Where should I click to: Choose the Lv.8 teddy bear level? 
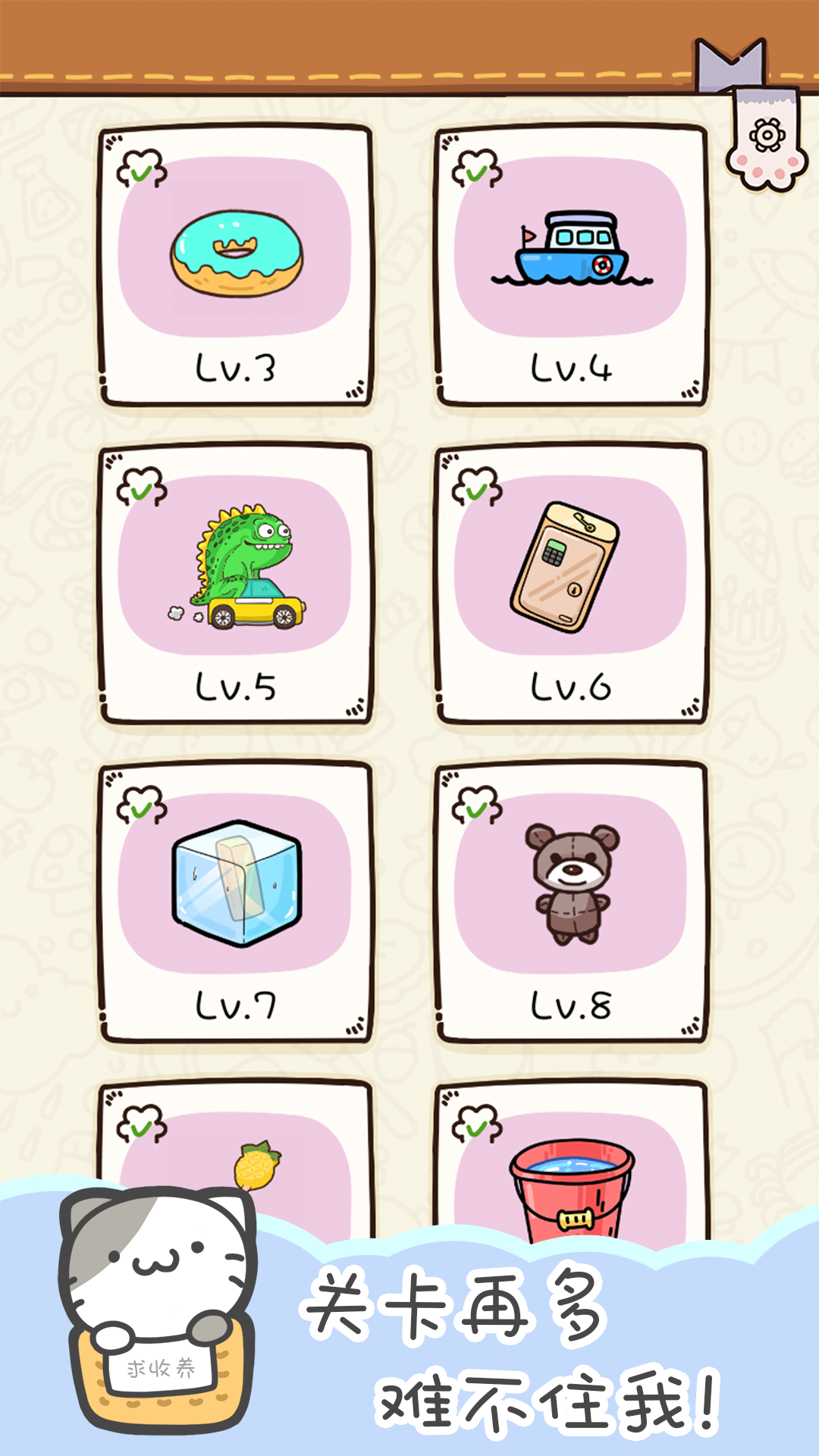pos(571,902)
